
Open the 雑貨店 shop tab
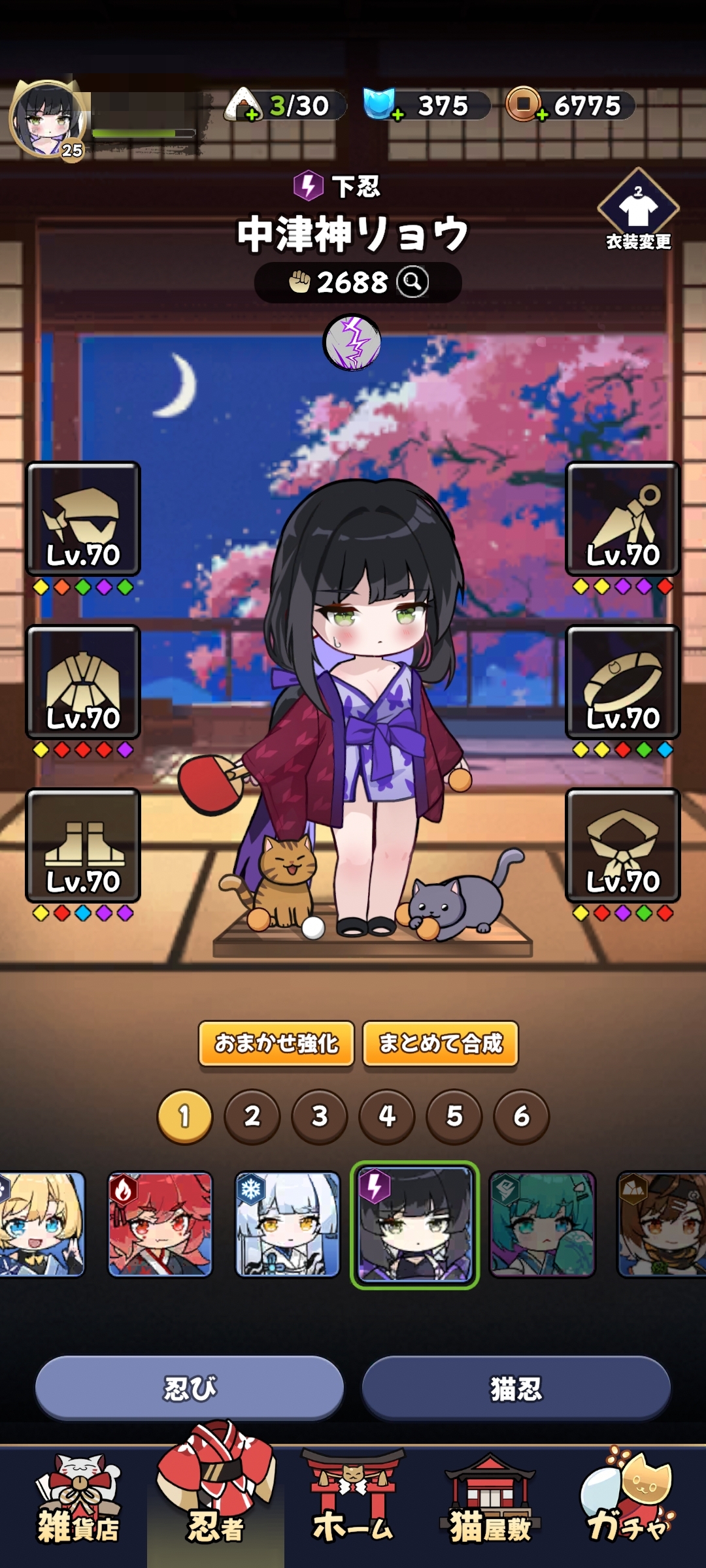click(78, 1503)
